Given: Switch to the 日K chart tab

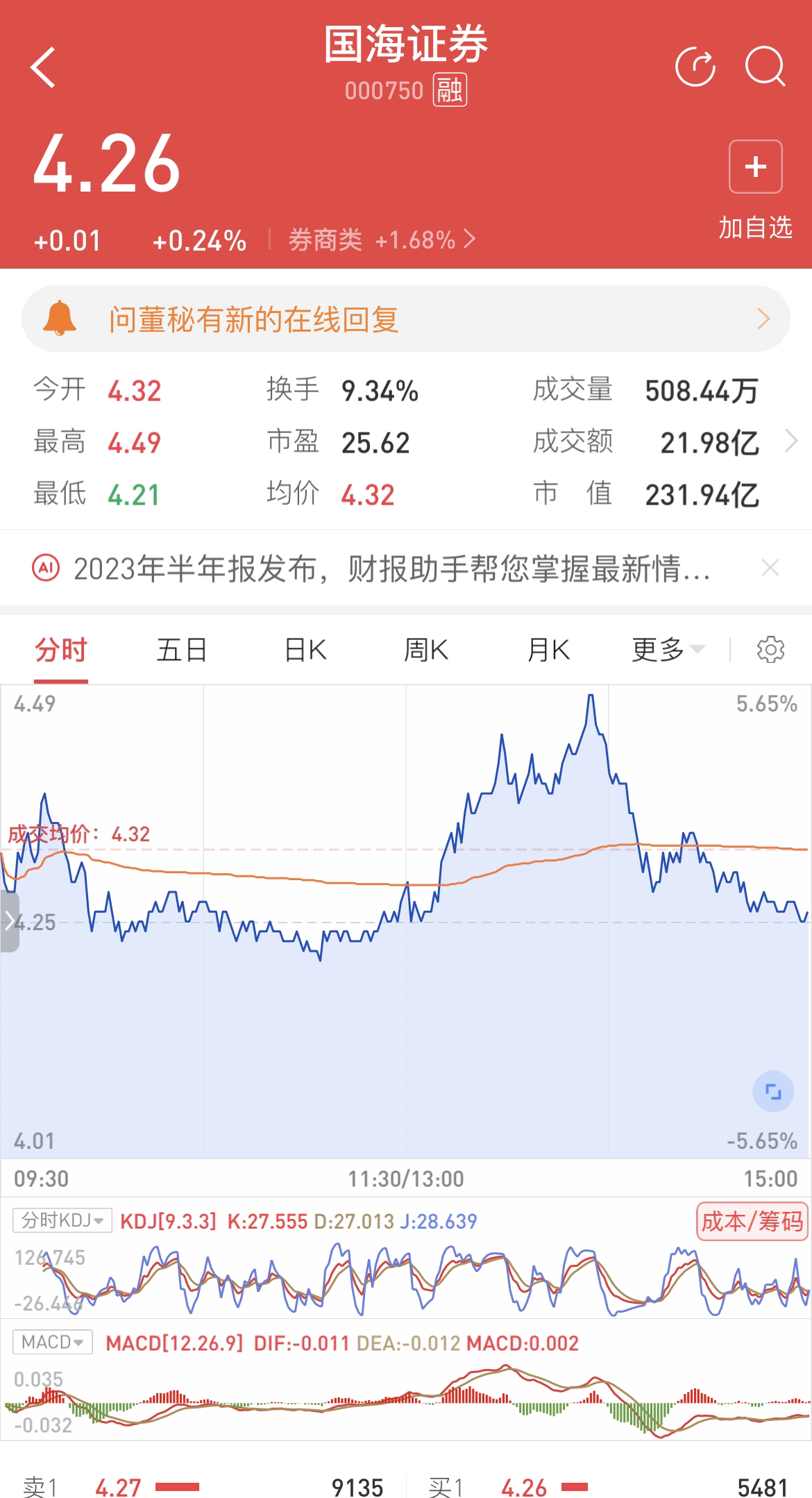Looking at the screenshot, I should [305, 650].
